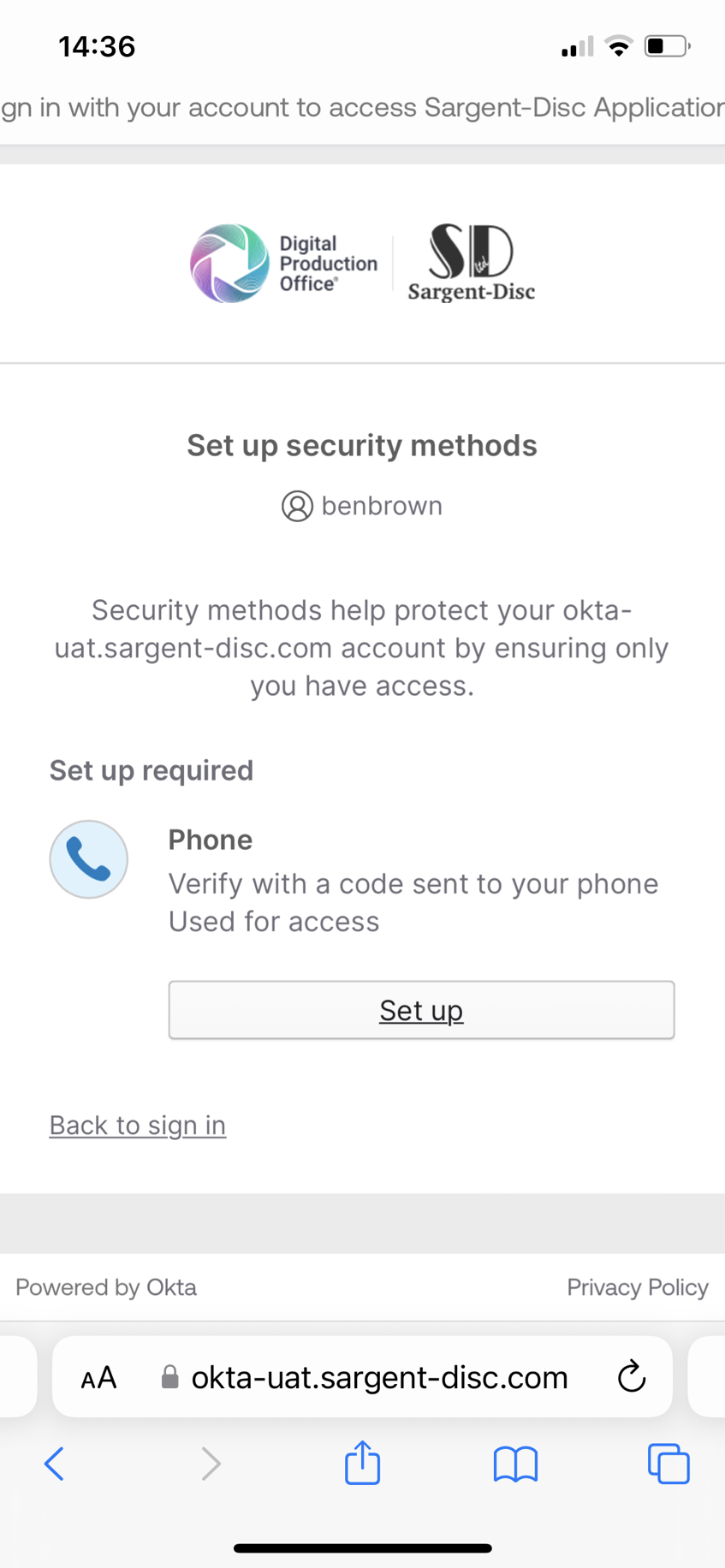
Task: Follow the Back to sign in link
Action: (x=138, y=1125)
